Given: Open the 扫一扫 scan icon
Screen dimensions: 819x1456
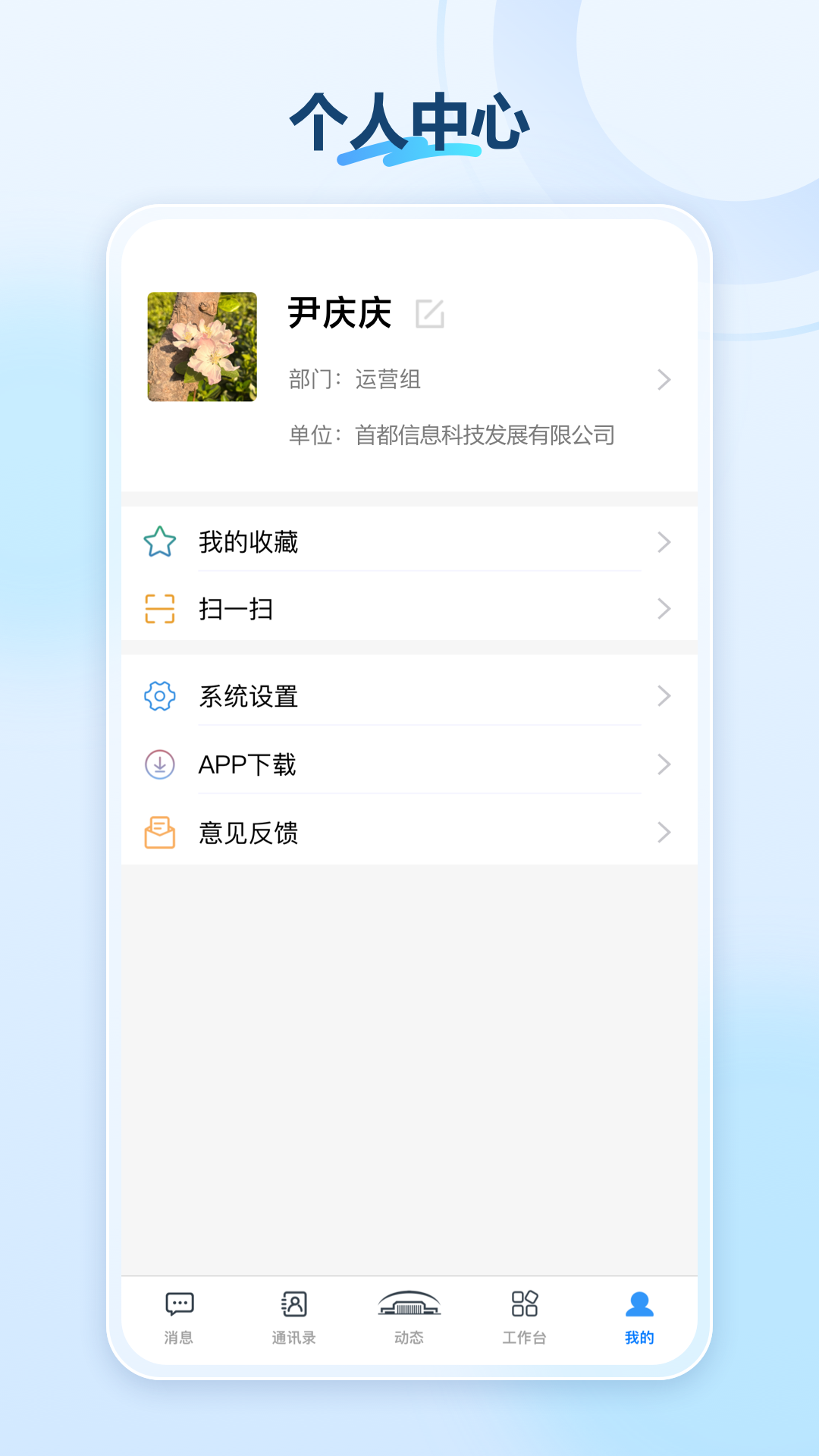Looking at the screenshot, I should [160, 609].
